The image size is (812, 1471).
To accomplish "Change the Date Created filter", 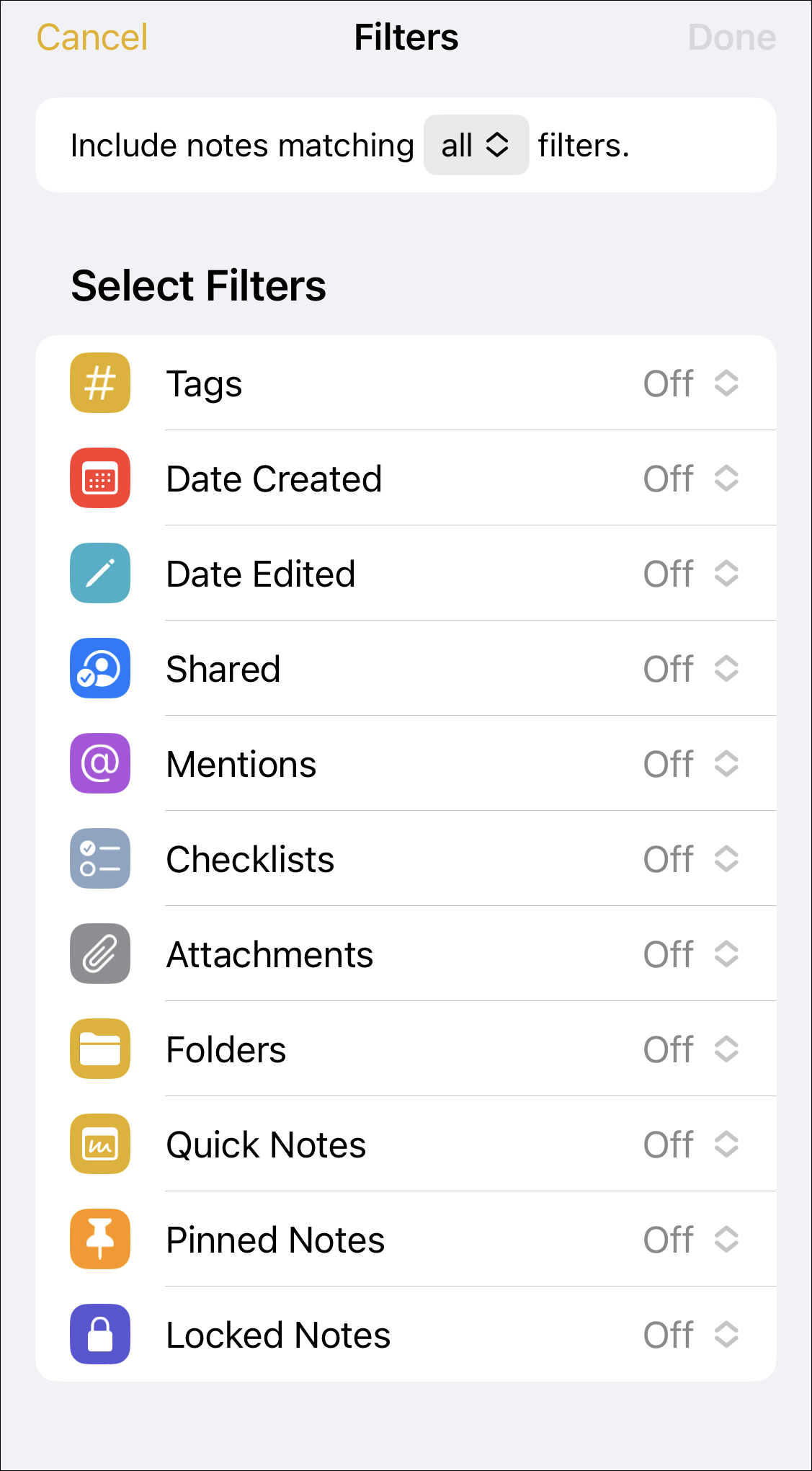I will click(690, 479).
